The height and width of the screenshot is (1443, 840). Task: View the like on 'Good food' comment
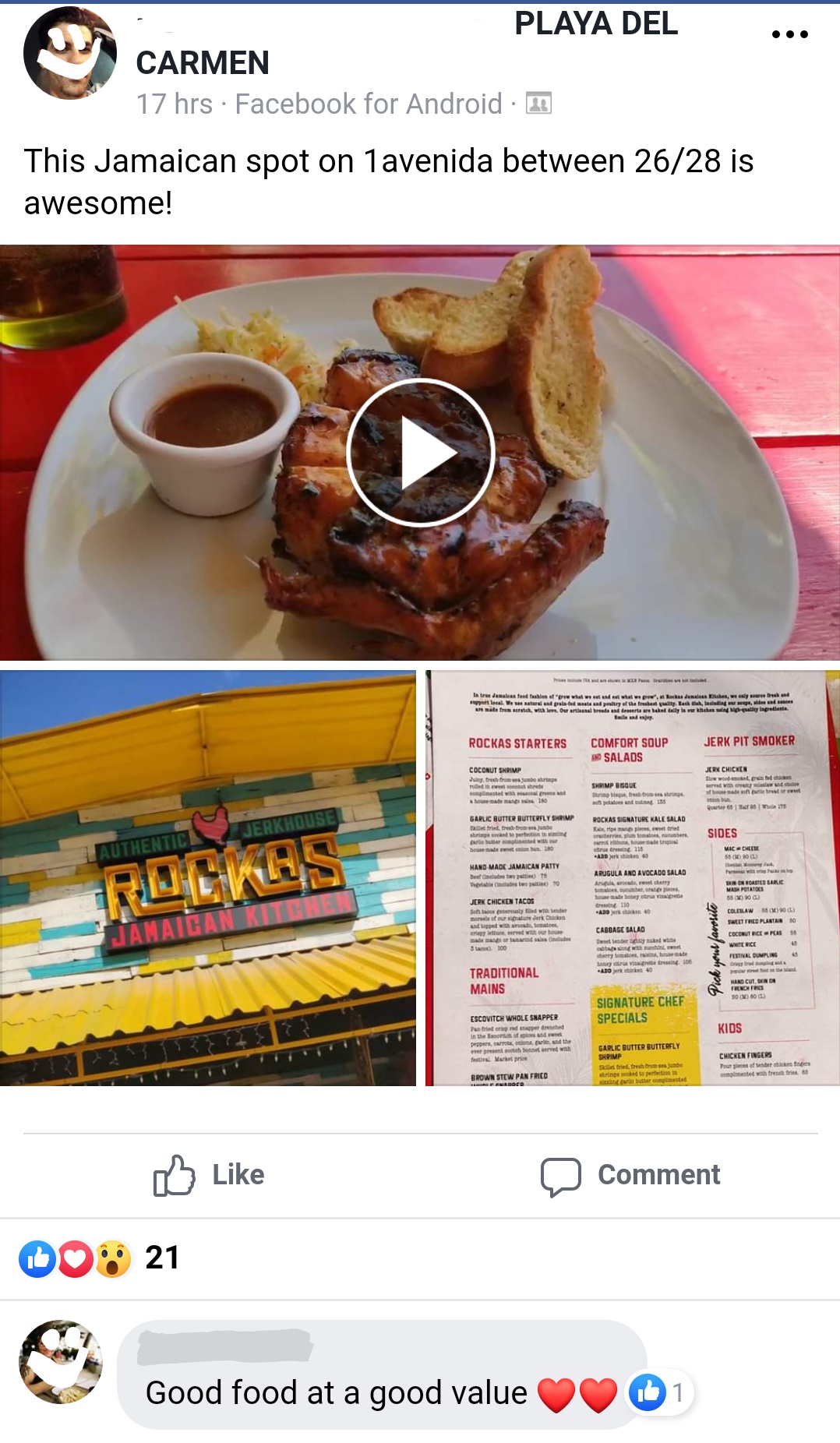pos(659,1392)
